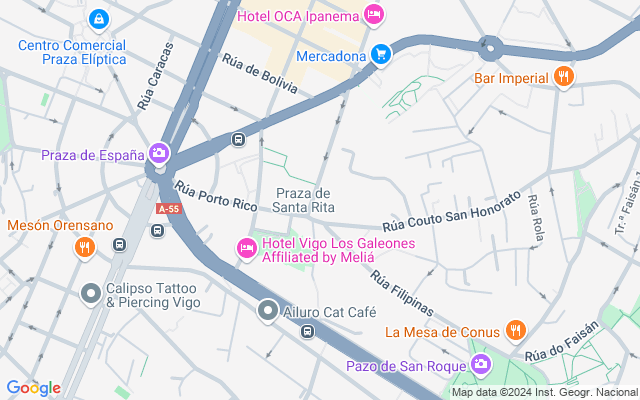Open the Calipso Tattoo & Piercing Vigo marker
The width and height of the screenshot is (640, 400).
pyautogui.click(x=91, y=294)
